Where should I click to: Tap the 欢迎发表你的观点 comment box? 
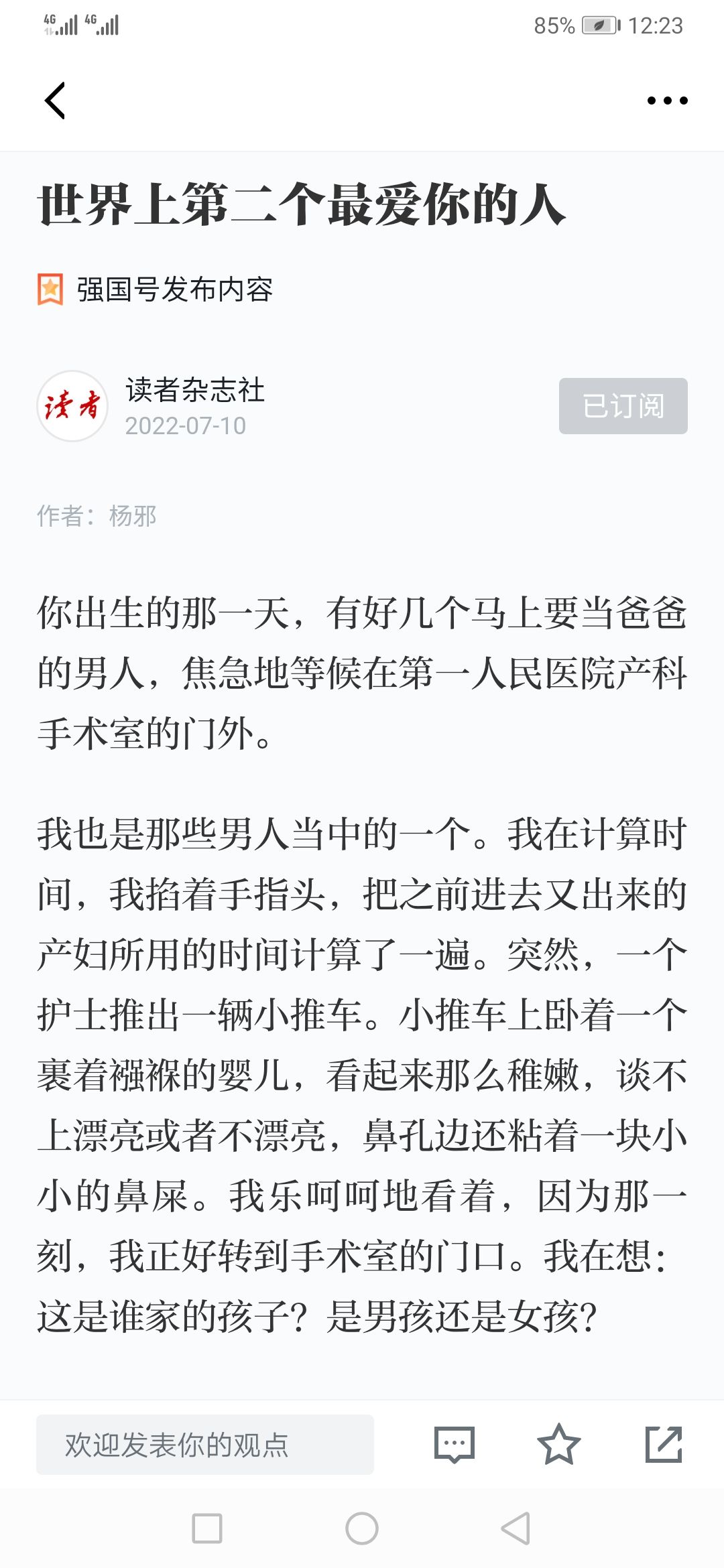(205, 1445)
